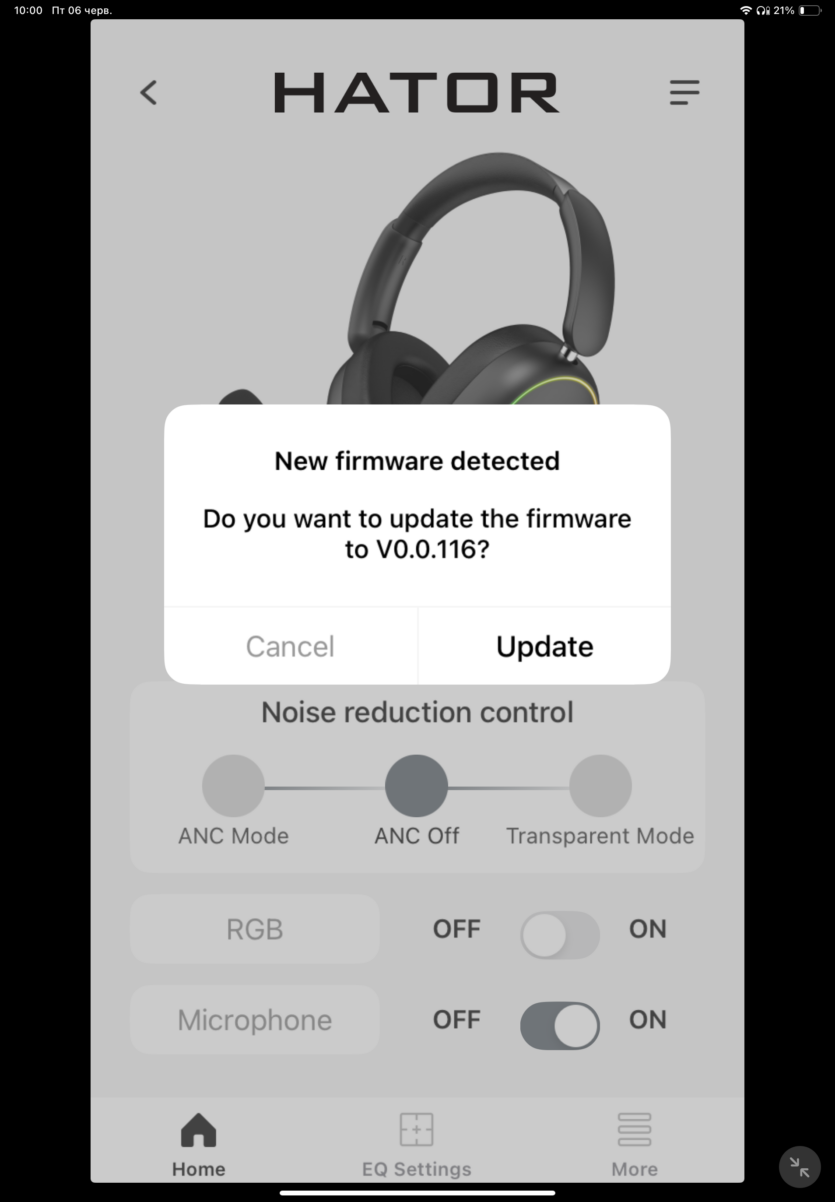Go back using the arrow
This screenshot has height=1202, width=835.
click(x=149, y=93)
